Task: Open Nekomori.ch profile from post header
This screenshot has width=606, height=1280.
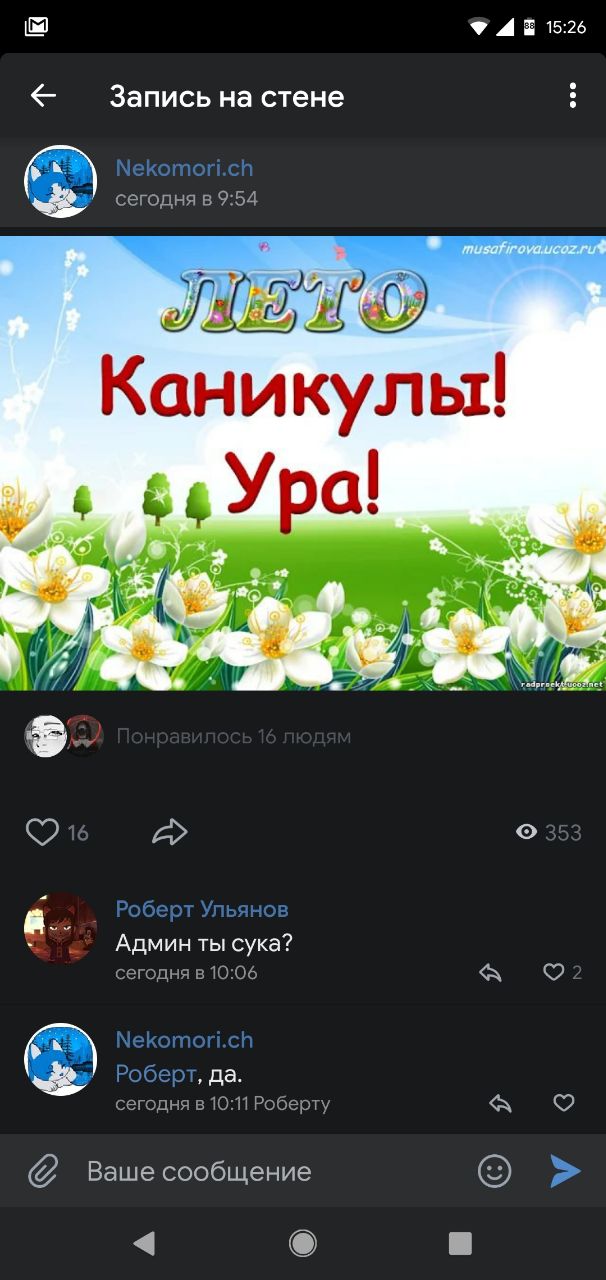Action: point(184,168)
